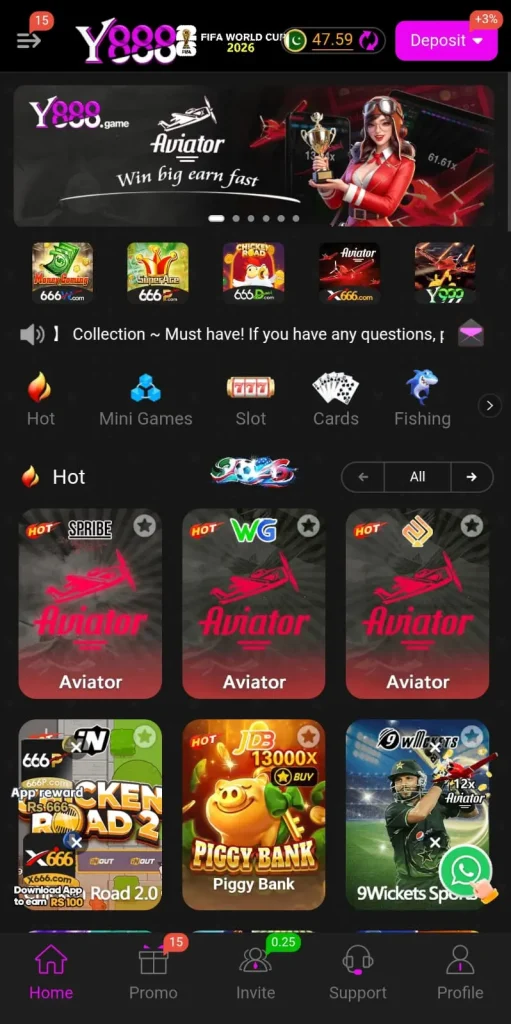The width and height of the screenshot is (511, 1024).
Task: Refresh the wallet balance
Action: click(368, 40)
